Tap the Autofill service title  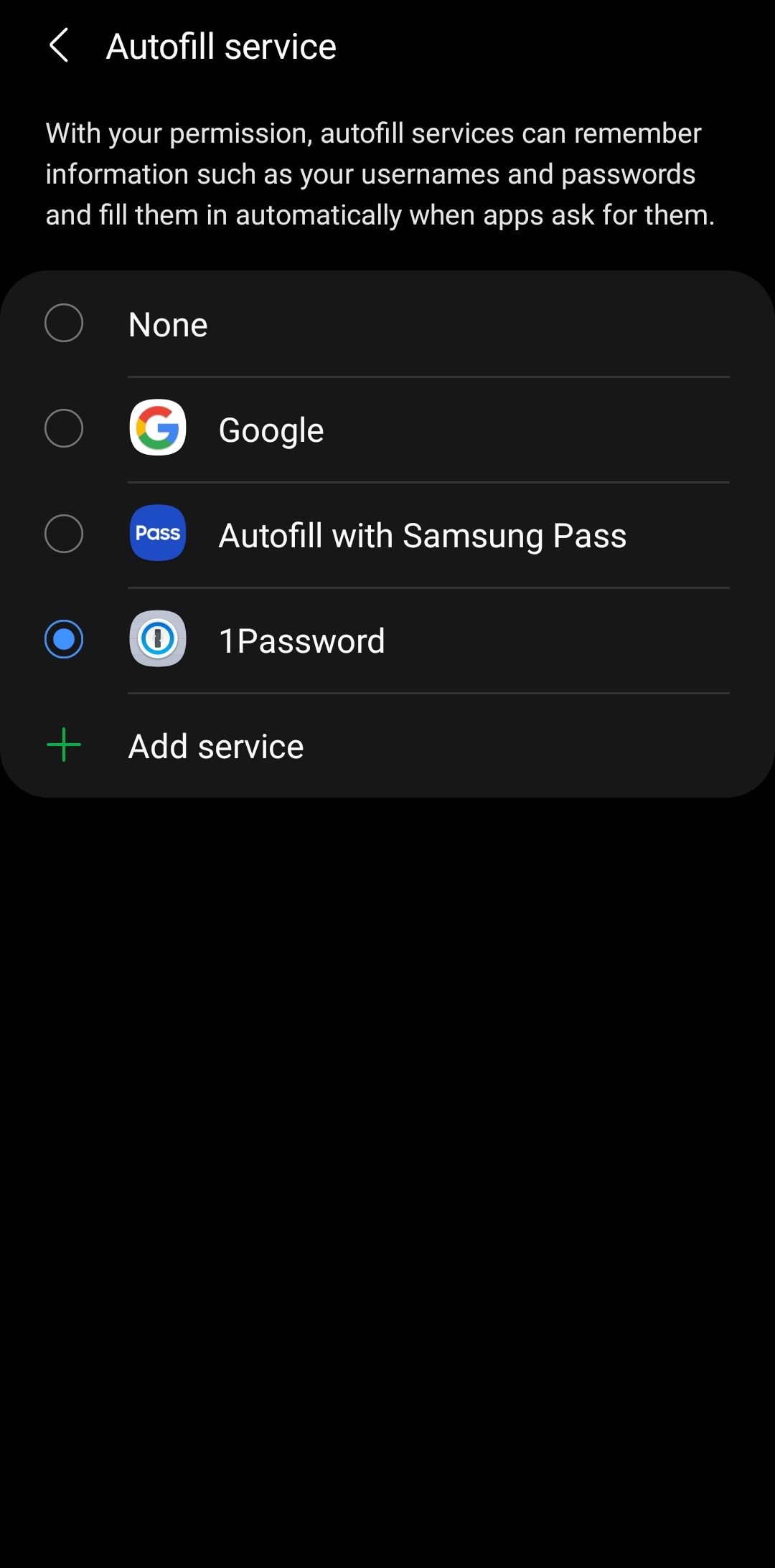point(221,46)
